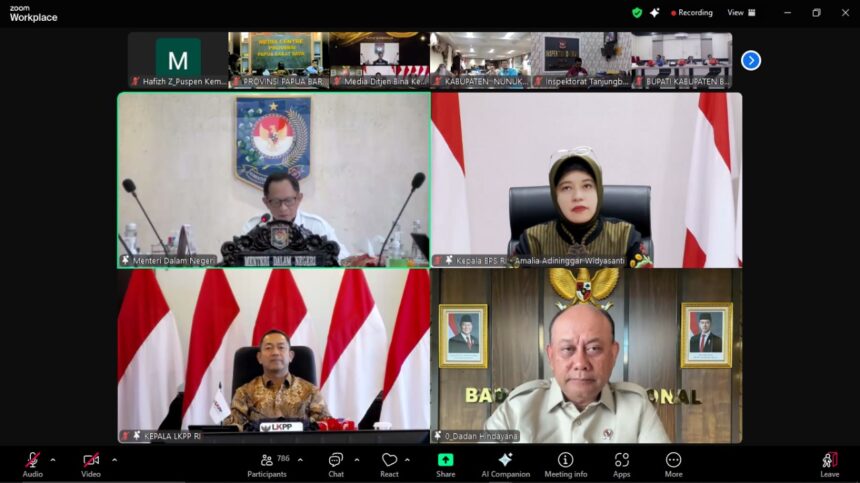Select the Dadan Hindayana video tile
Viewport: 860px width, 483px height.
tap(586, 355)
